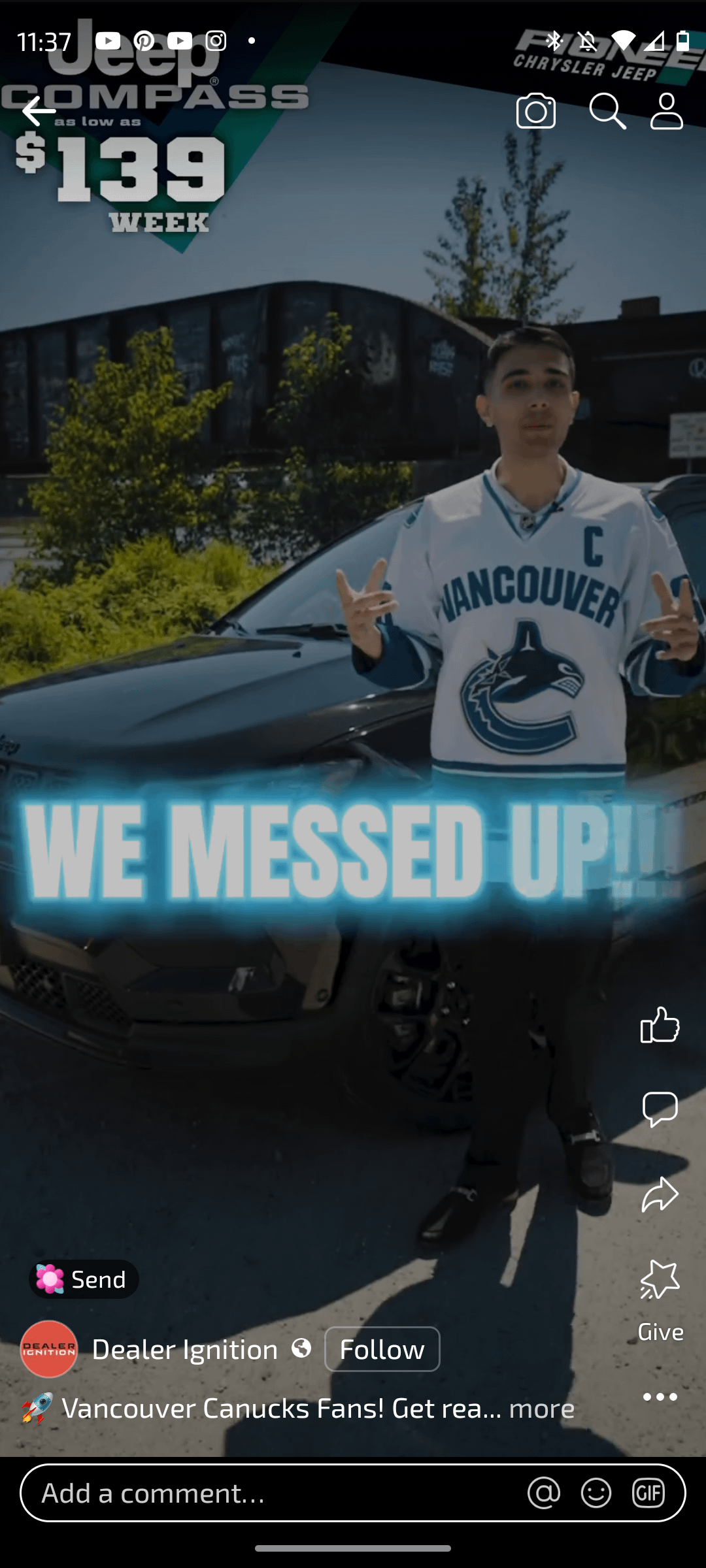This screenshot has height=1568, width=706.
Task: Like this reel with the thumbs up
Action: point(660,1024)
